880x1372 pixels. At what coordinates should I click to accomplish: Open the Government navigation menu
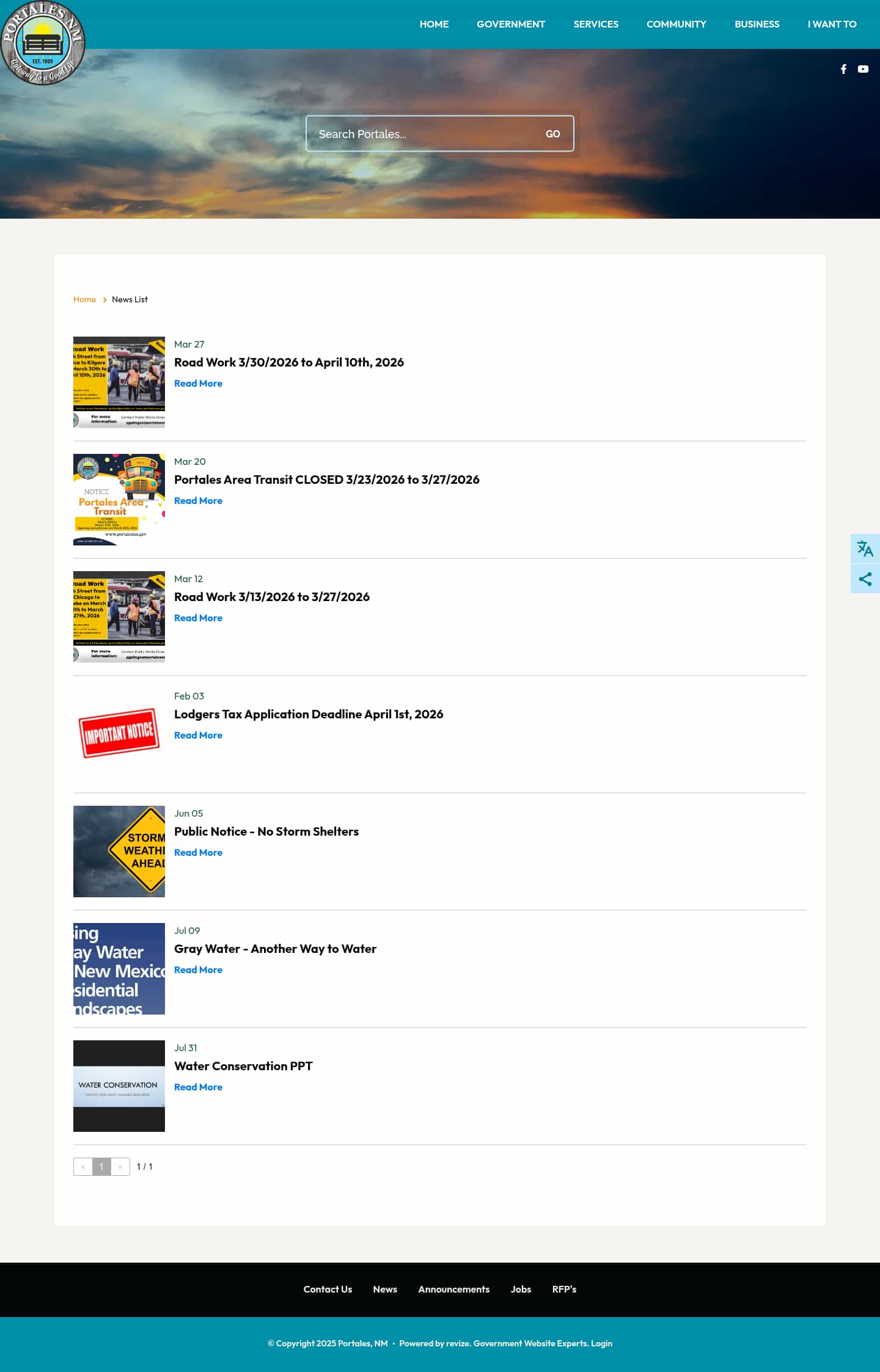(x=510, y=24)
